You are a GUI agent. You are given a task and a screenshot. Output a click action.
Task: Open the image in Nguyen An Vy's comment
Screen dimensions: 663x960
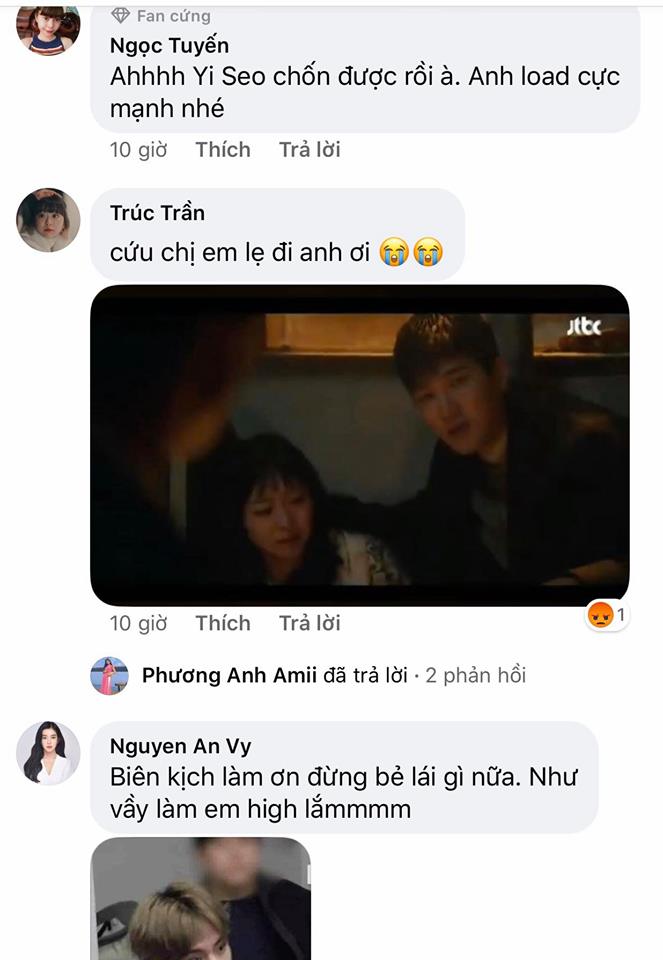[x=201, y=898]
